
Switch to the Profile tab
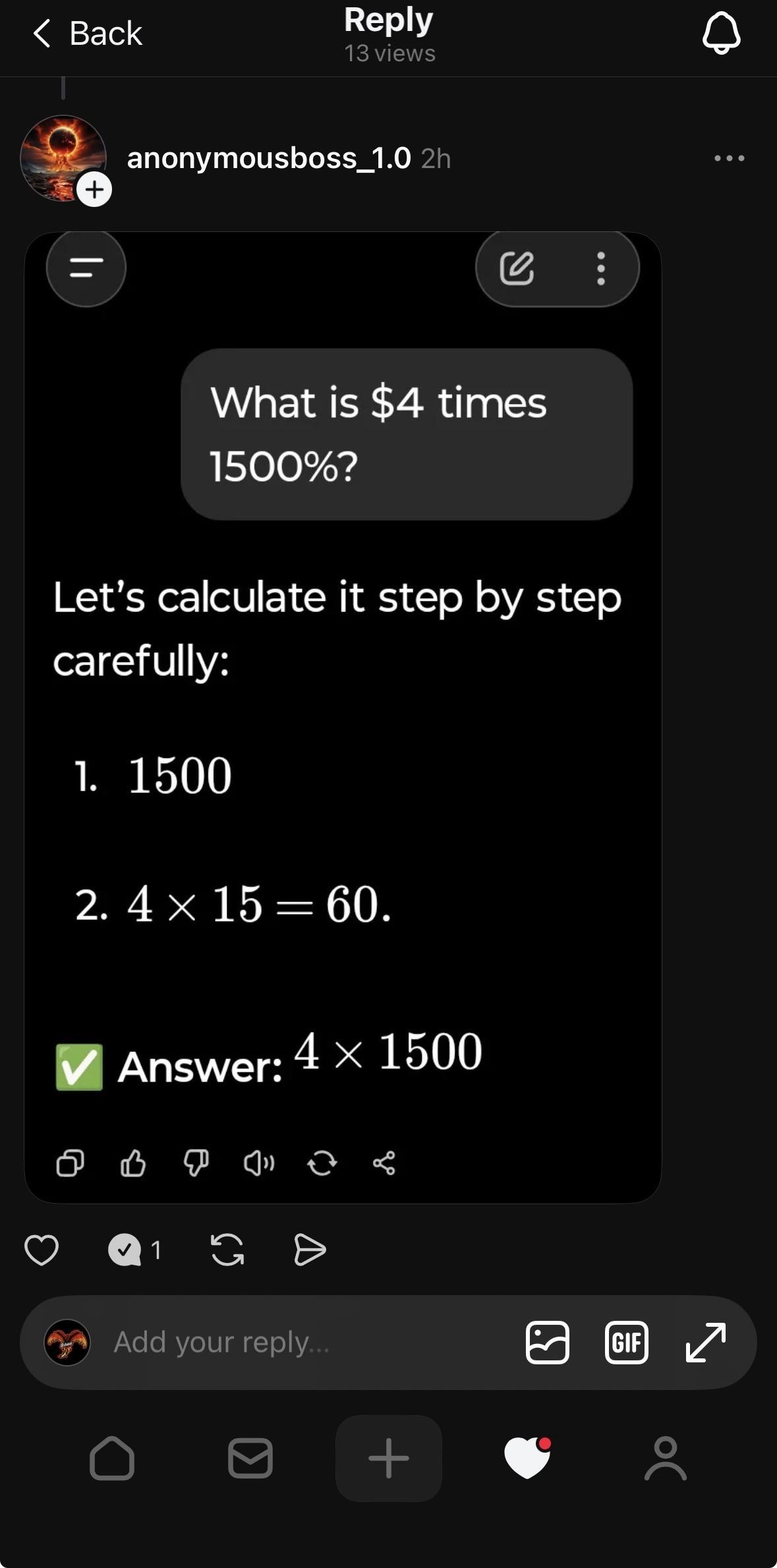pyautogui.click(x=666, y=1459)
